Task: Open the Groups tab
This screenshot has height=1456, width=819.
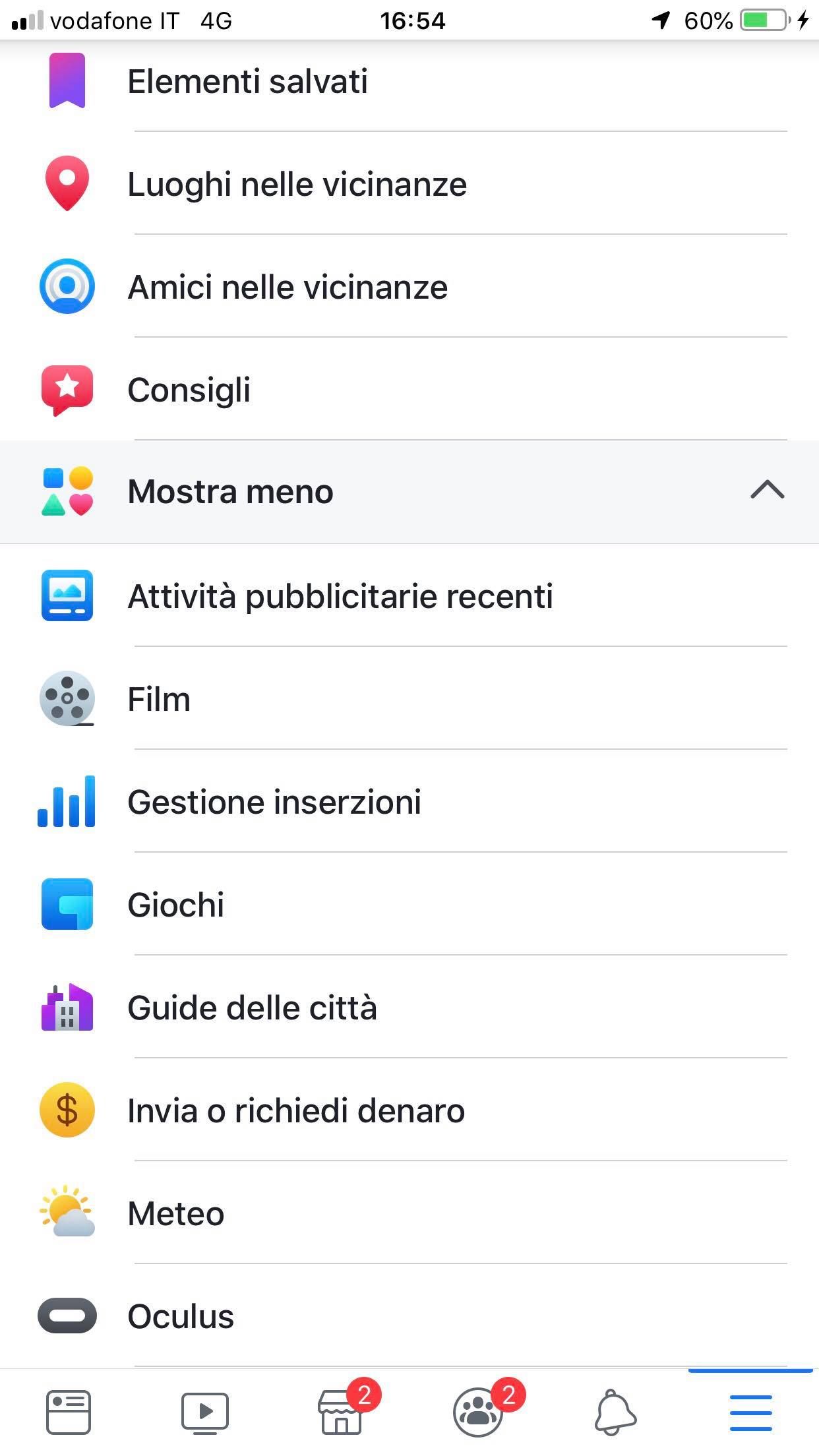Action: click(x=478, y=1412)
